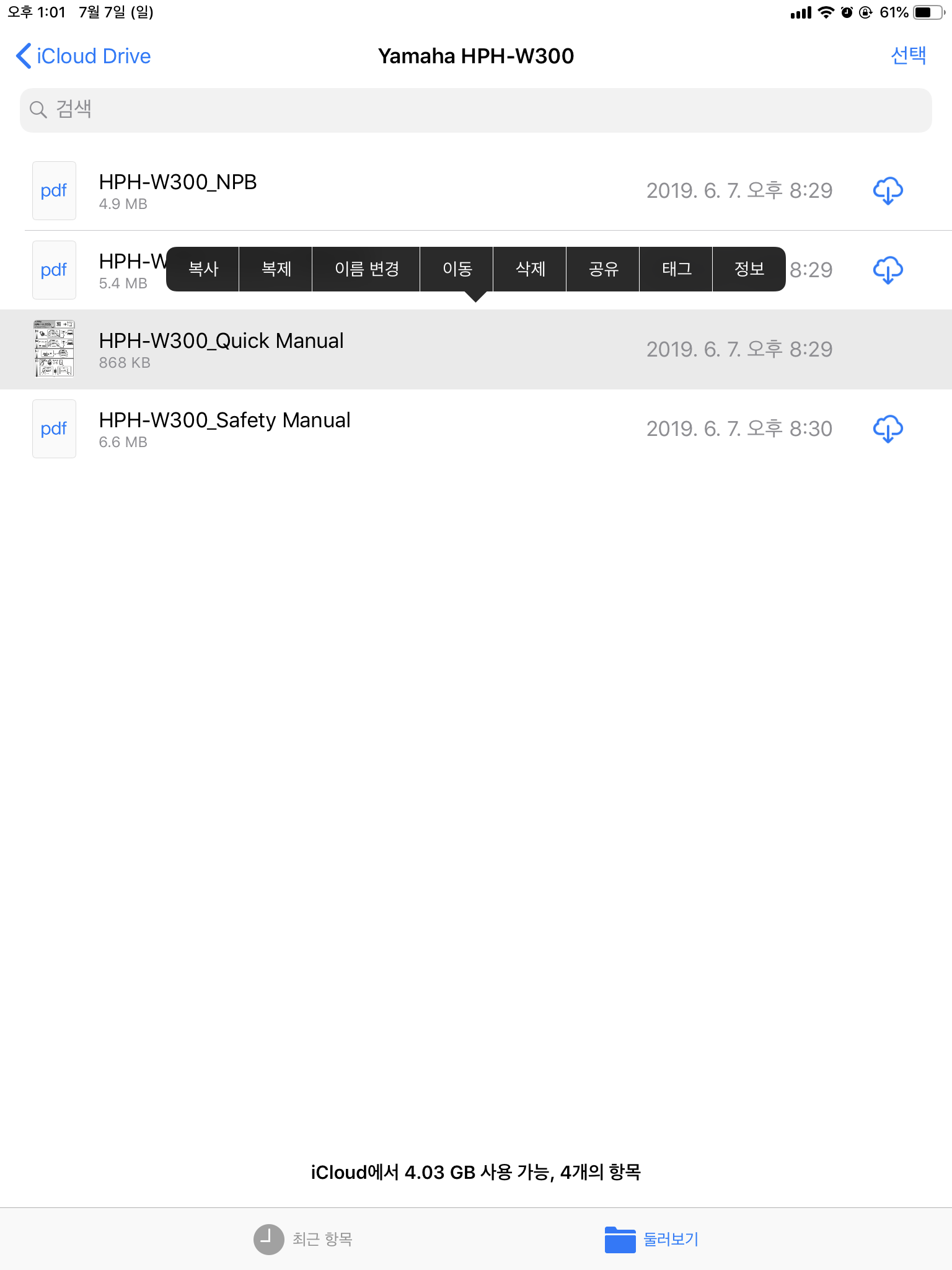952x1270 pixels.
Task: Download HPH-W300_NPB from iCloud
Action: tap(888, 190)
